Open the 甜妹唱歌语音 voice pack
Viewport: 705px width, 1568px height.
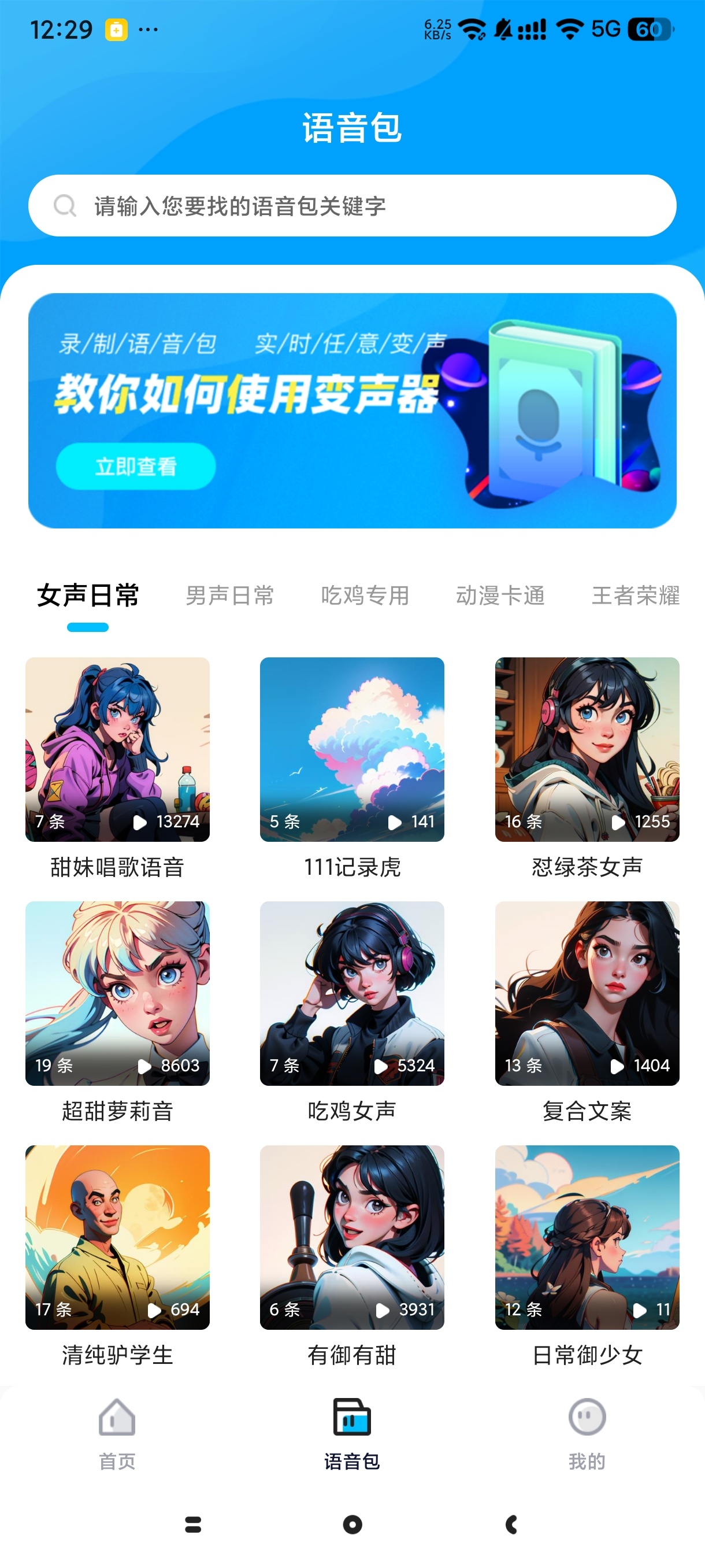pyautogui.click(x=117, y=749)
